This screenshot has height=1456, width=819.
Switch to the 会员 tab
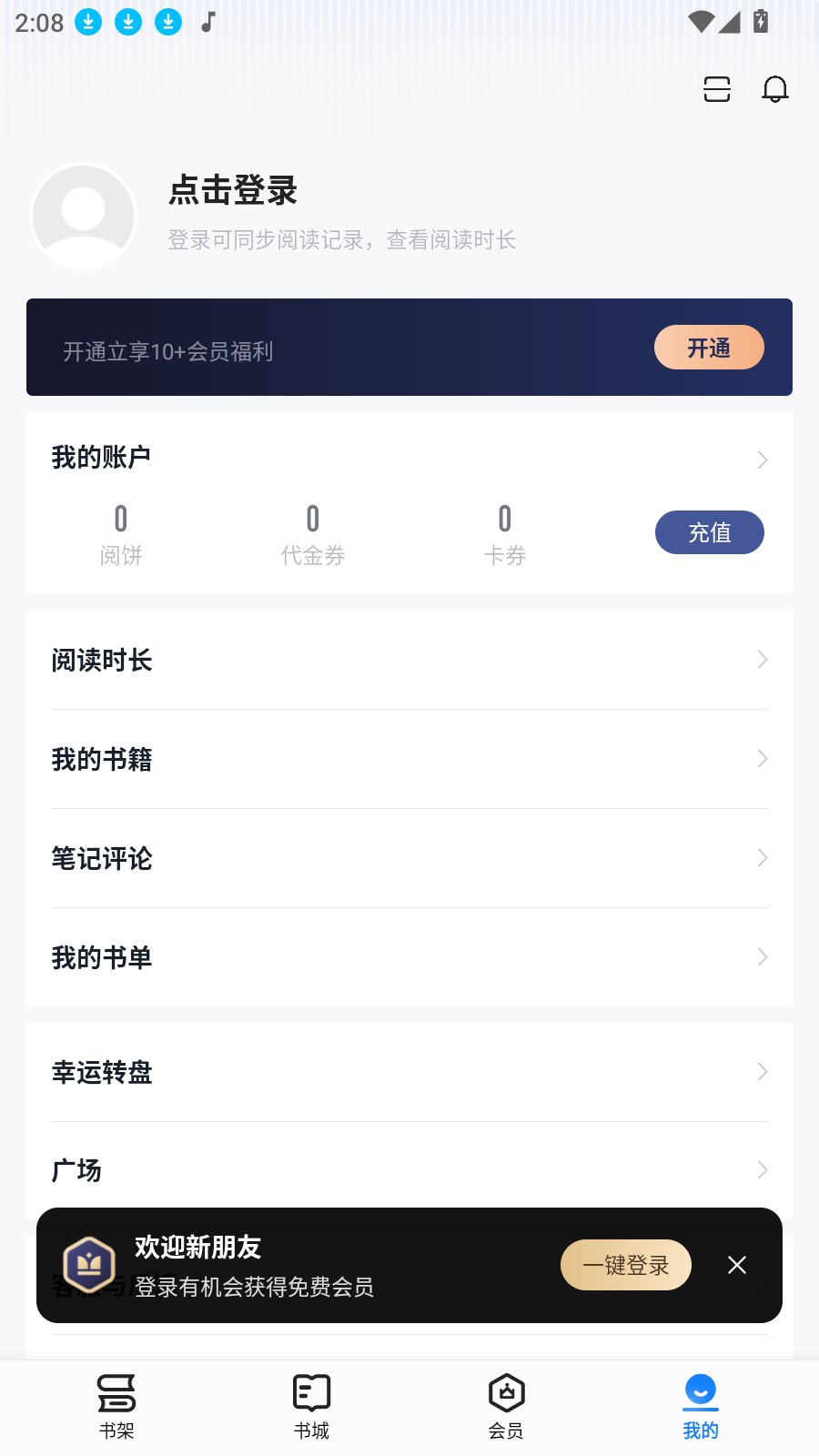click(x=507, y=1406)
